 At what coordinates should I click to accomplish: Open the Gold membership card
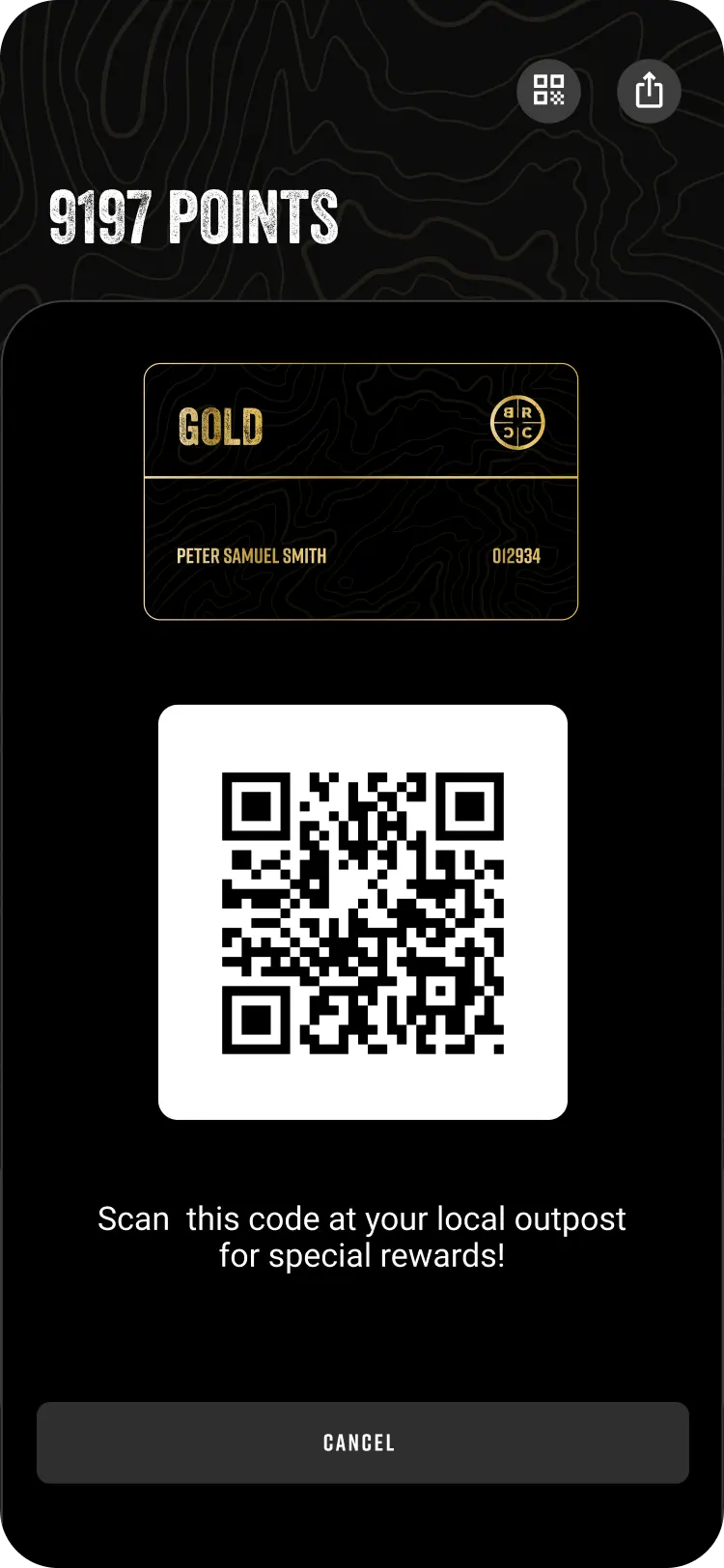click(361, 491)
